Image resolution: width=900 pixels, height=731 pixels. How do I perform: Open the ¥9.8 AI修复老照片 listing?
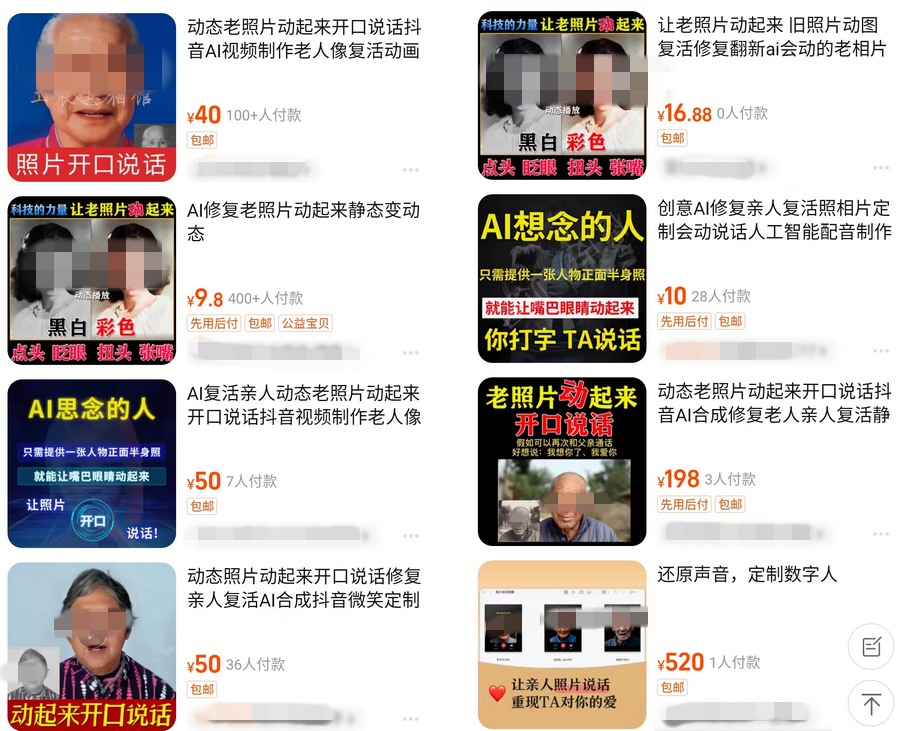point(92,279)
